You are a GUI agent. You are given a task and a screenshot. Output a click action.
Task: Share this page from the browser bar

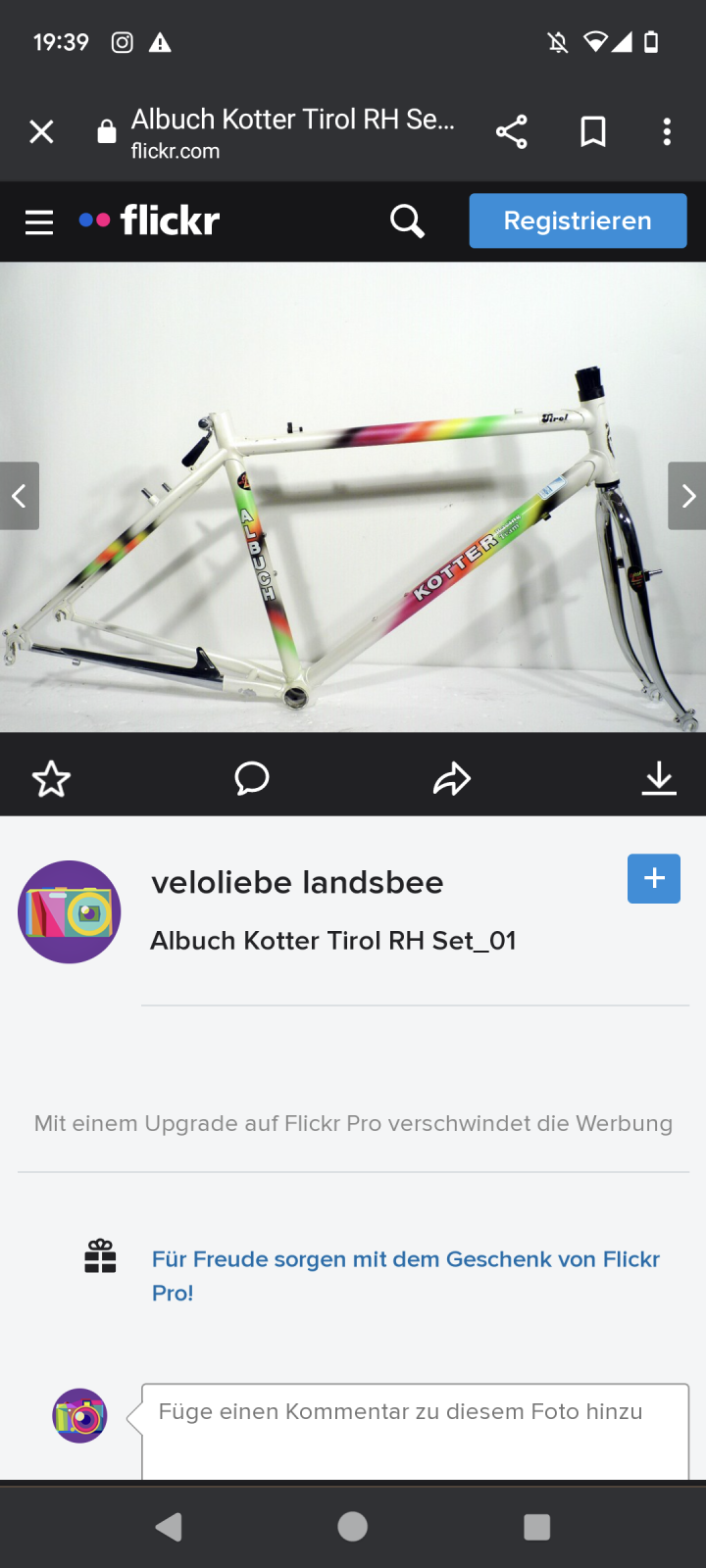coord(511,131)
